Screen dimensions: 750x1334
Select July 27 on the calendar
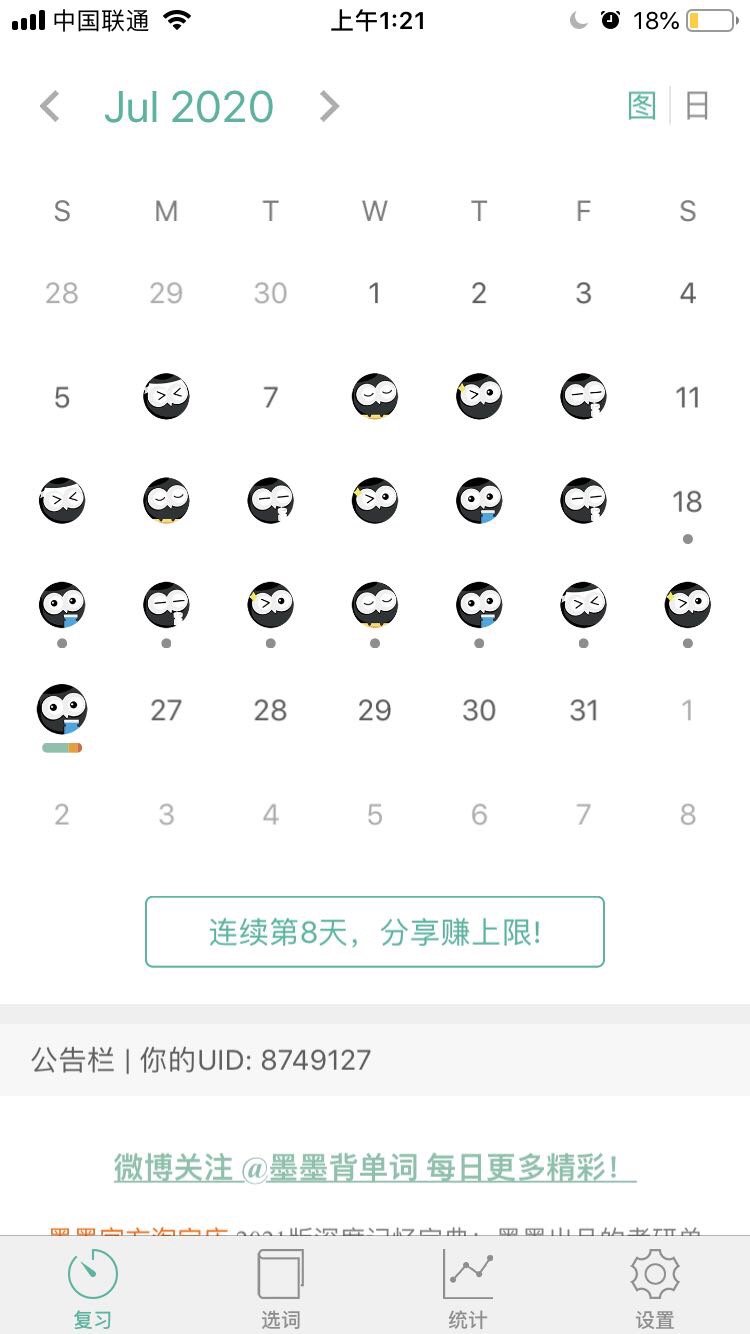(x=166, y=710)
